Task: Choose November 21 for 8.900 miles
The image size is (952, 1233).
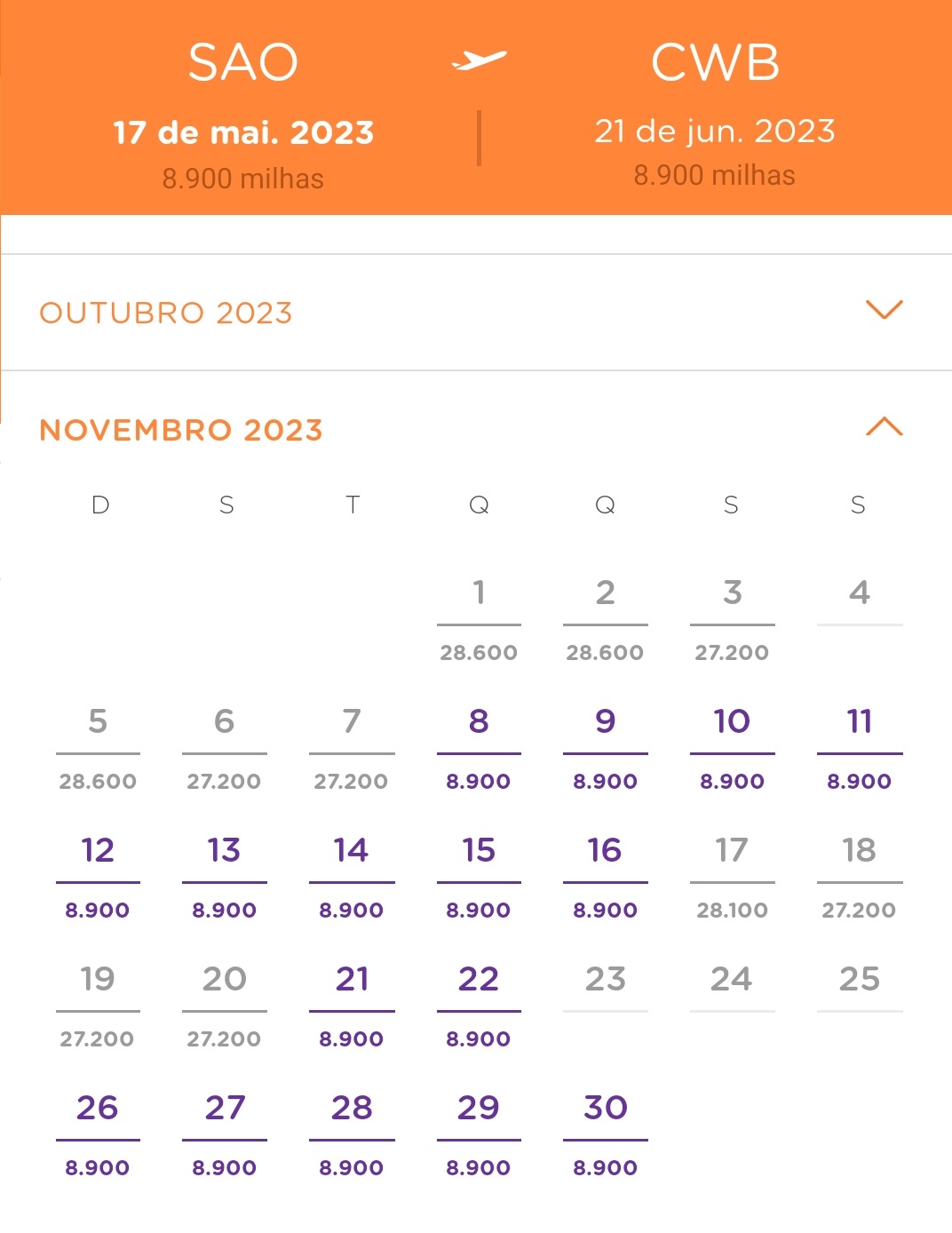Action: [352, 1004]
